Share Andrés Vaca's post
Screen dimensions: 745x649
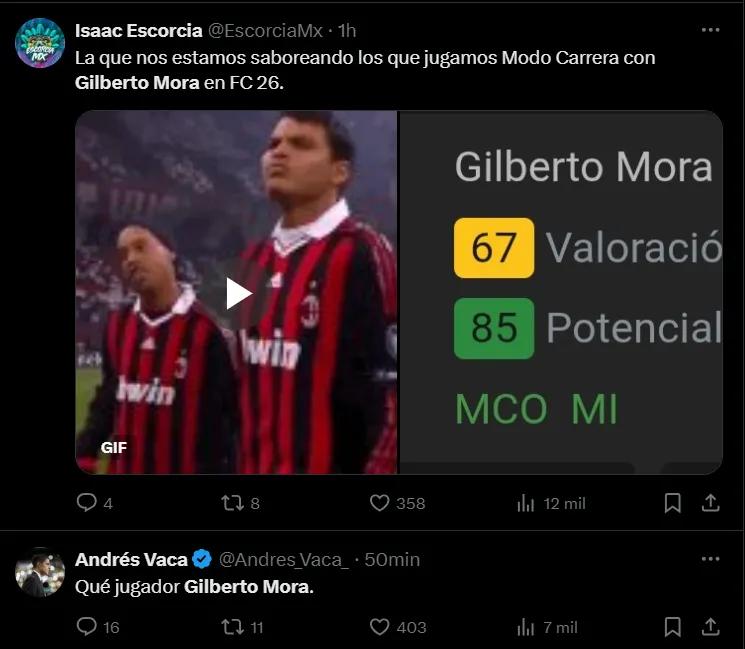pos(710,627)
